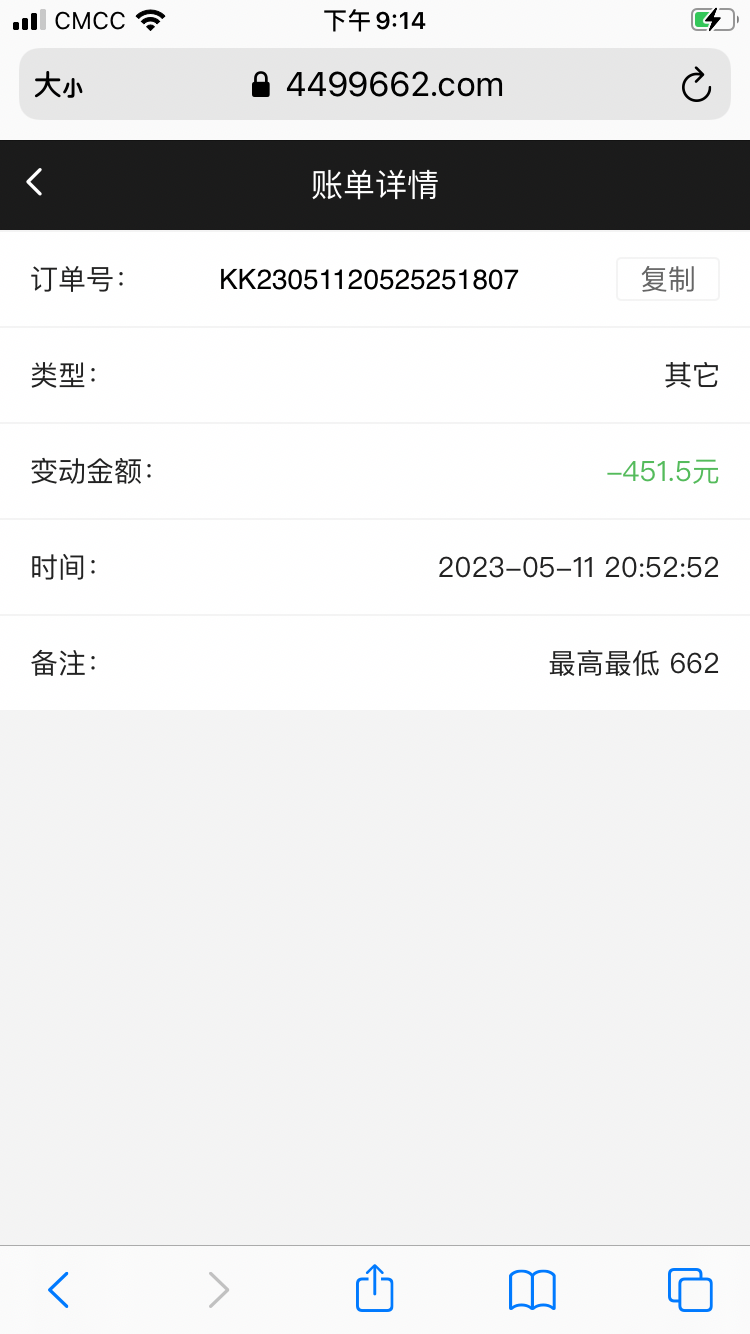This screenshot has width=750, height=1334.
Task: Share this page from Safari's toolbar
Action: (x=375, y=1288)
